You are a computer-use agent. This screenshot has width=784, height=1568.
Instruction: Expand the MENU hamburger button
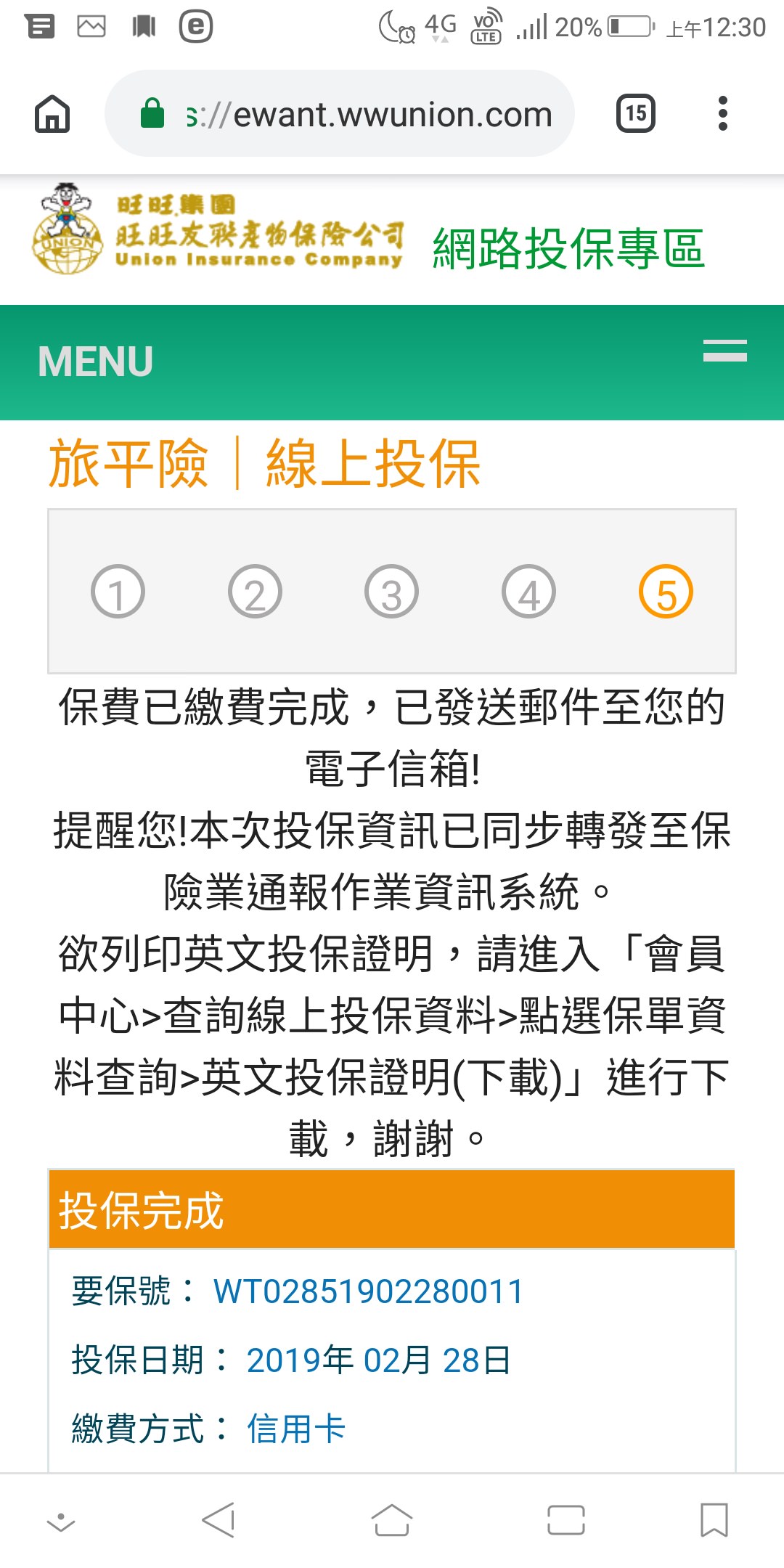(x=724, y=351)
